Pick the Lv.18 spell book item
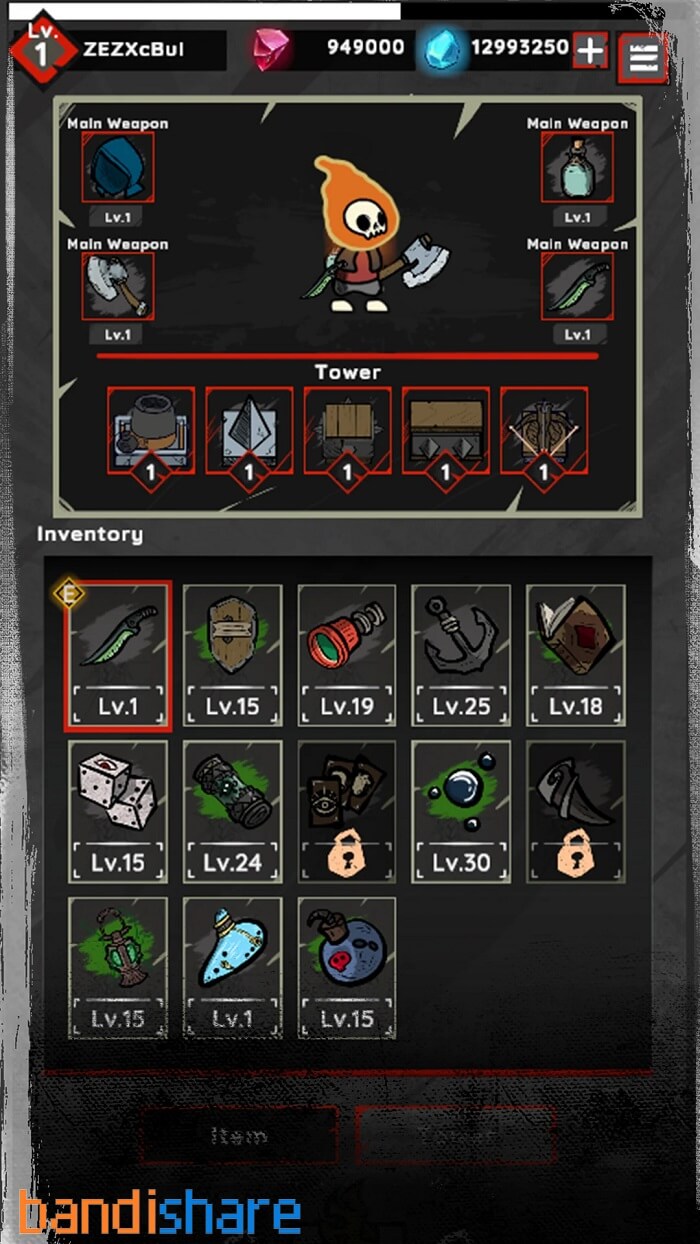700x1244 pixels. (x=576, y=656)
